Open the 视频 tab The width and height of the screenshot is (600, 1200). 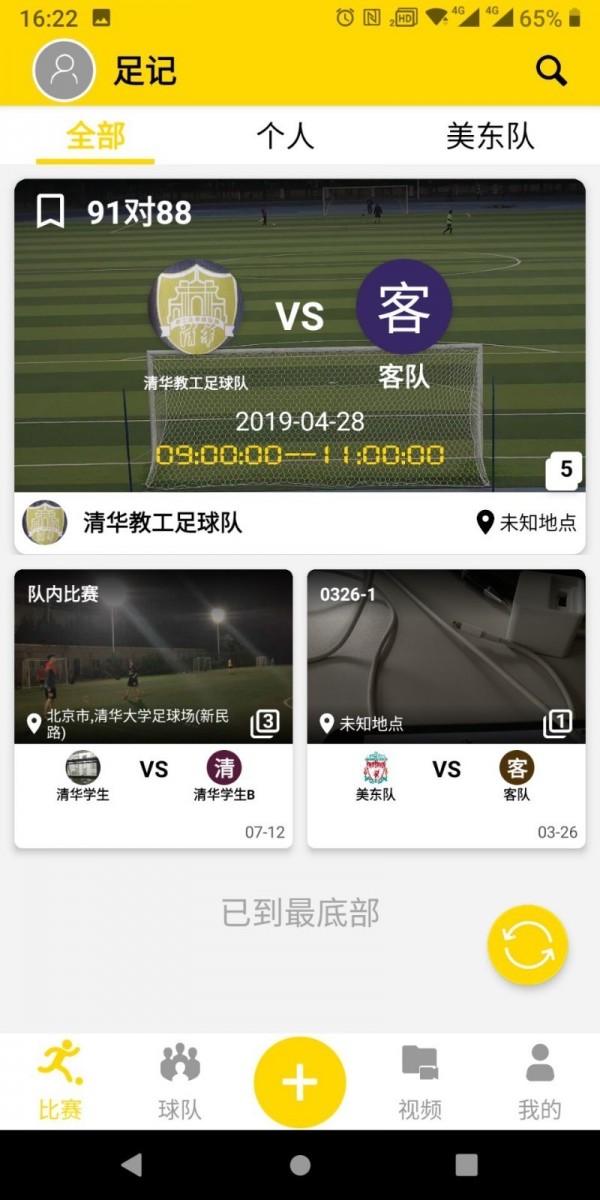pos(420,1080)
